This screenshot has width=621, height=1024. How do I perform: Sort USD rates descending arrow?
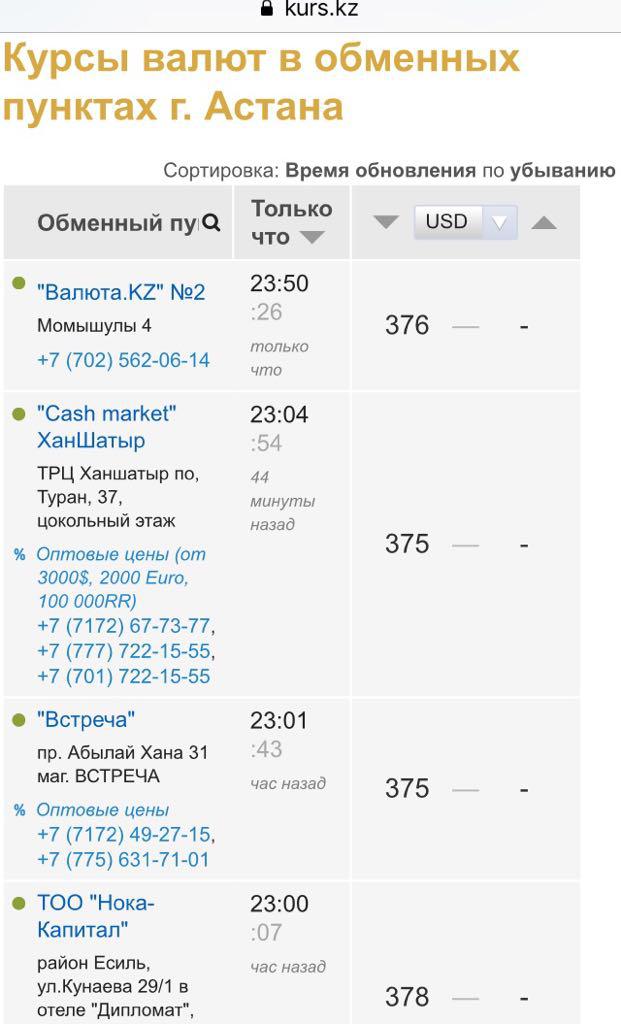point(386,222)
